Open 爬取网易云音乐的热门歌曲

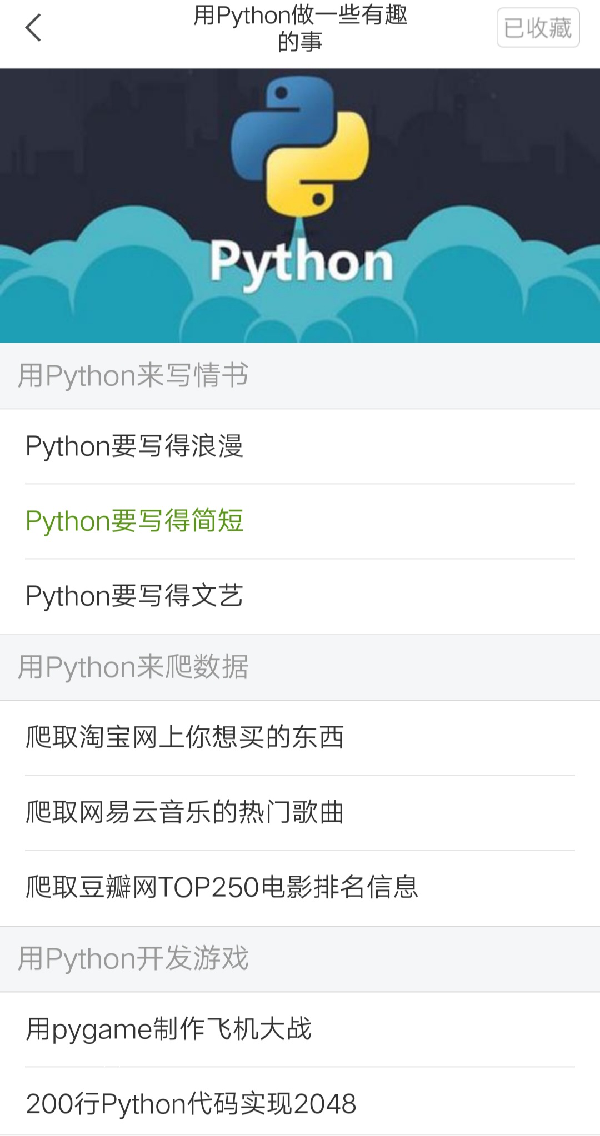pos(185,812)
